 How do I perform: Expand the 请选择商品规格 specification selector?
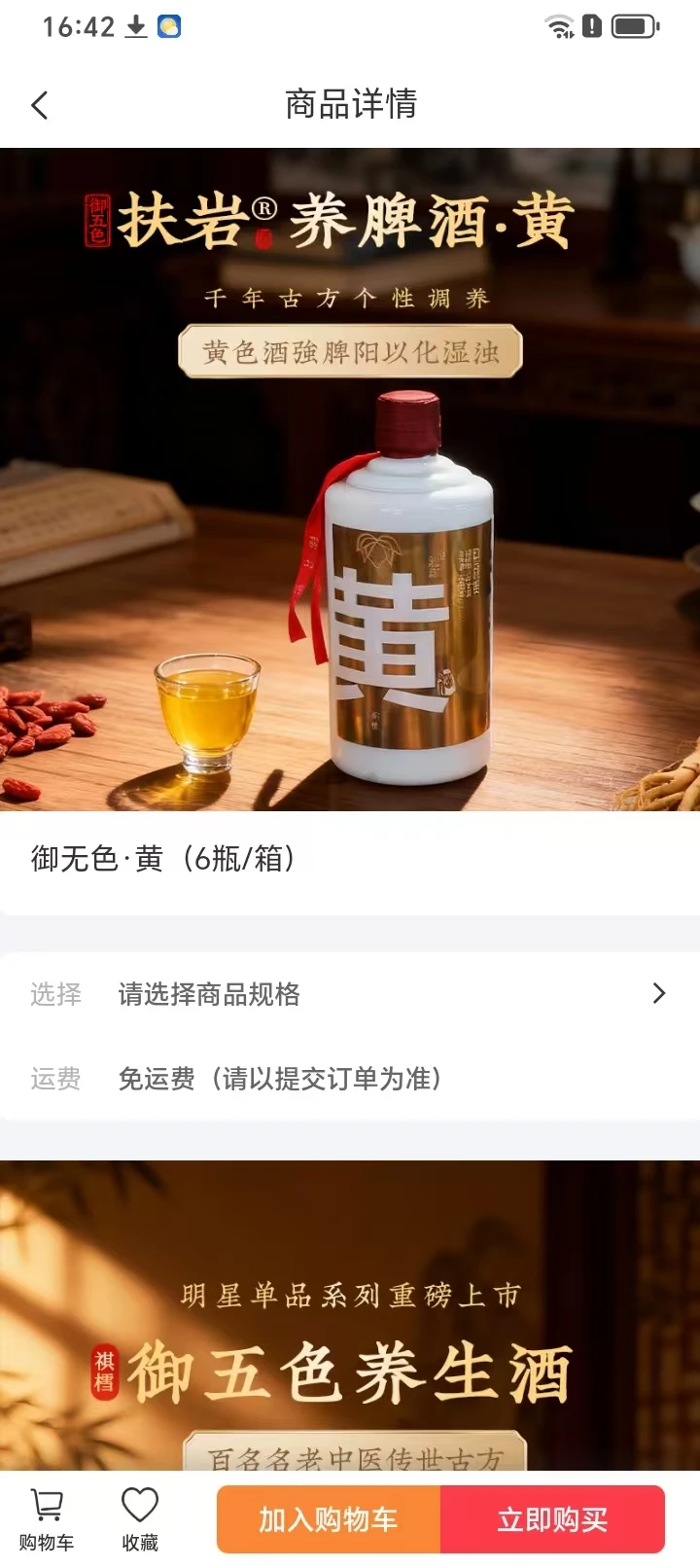pyautogui.click(x=209, y=994)
